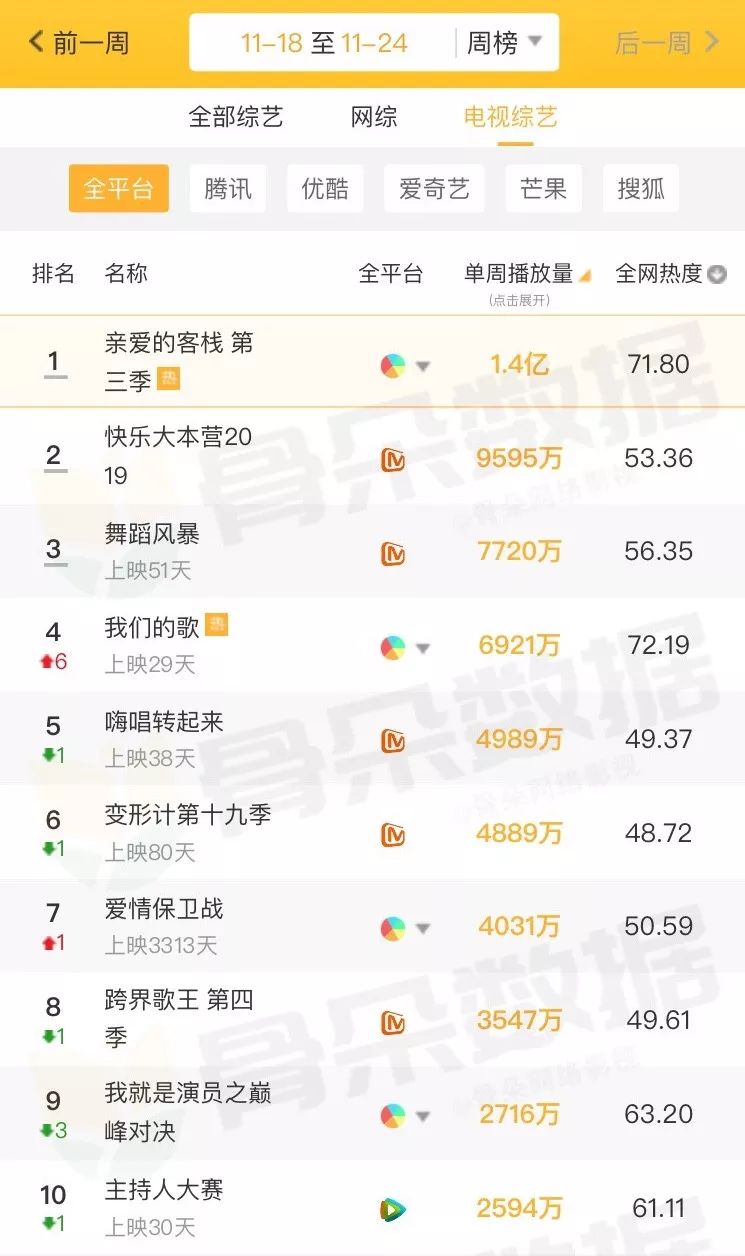Viewport: 745px width, 1256px height.
Task: Filter by 搜狐 platform
Action: click(641, 188)
